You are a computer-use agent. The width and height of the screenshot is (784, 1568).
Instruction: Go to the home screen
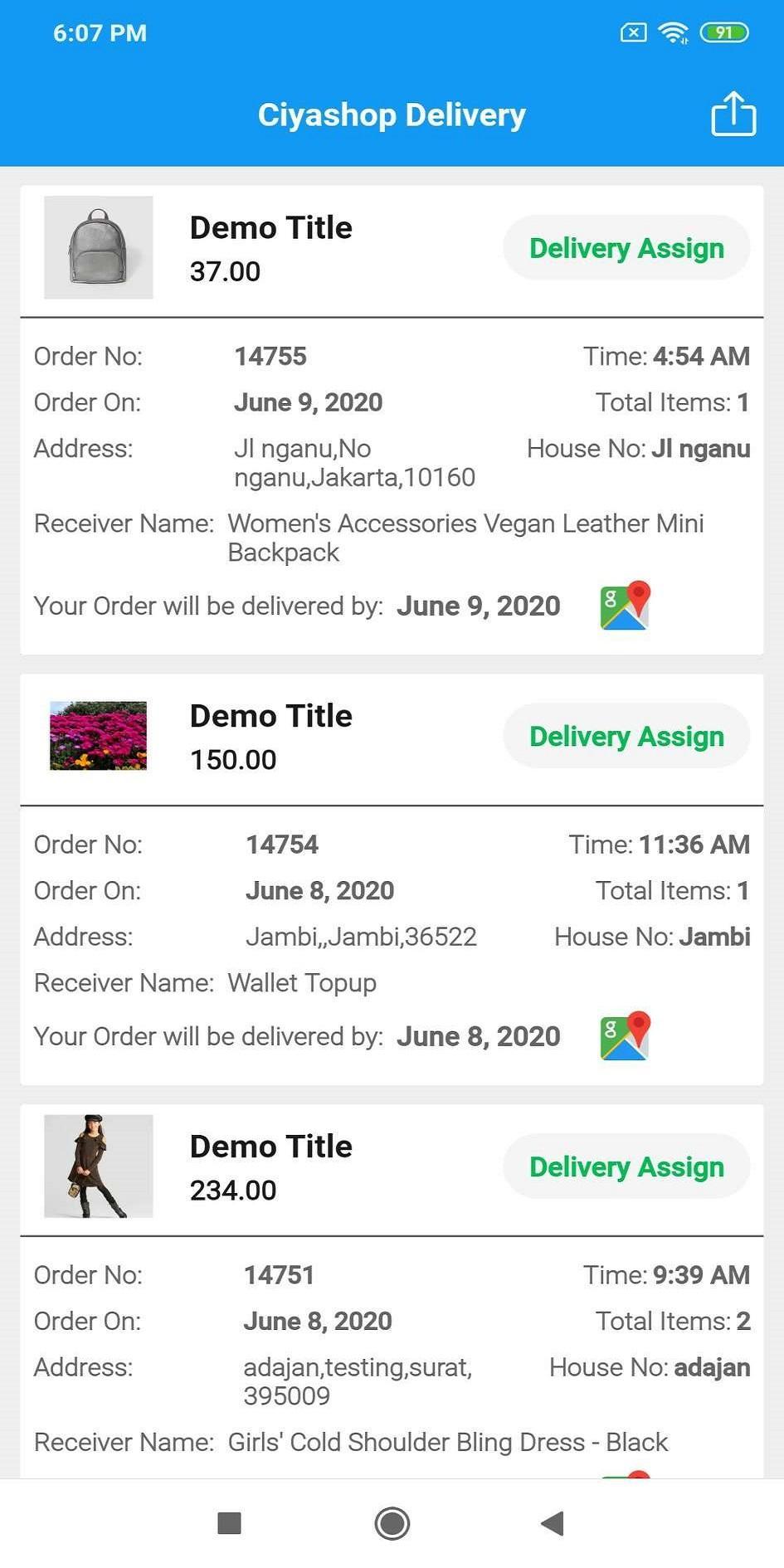pos(392,1523)
